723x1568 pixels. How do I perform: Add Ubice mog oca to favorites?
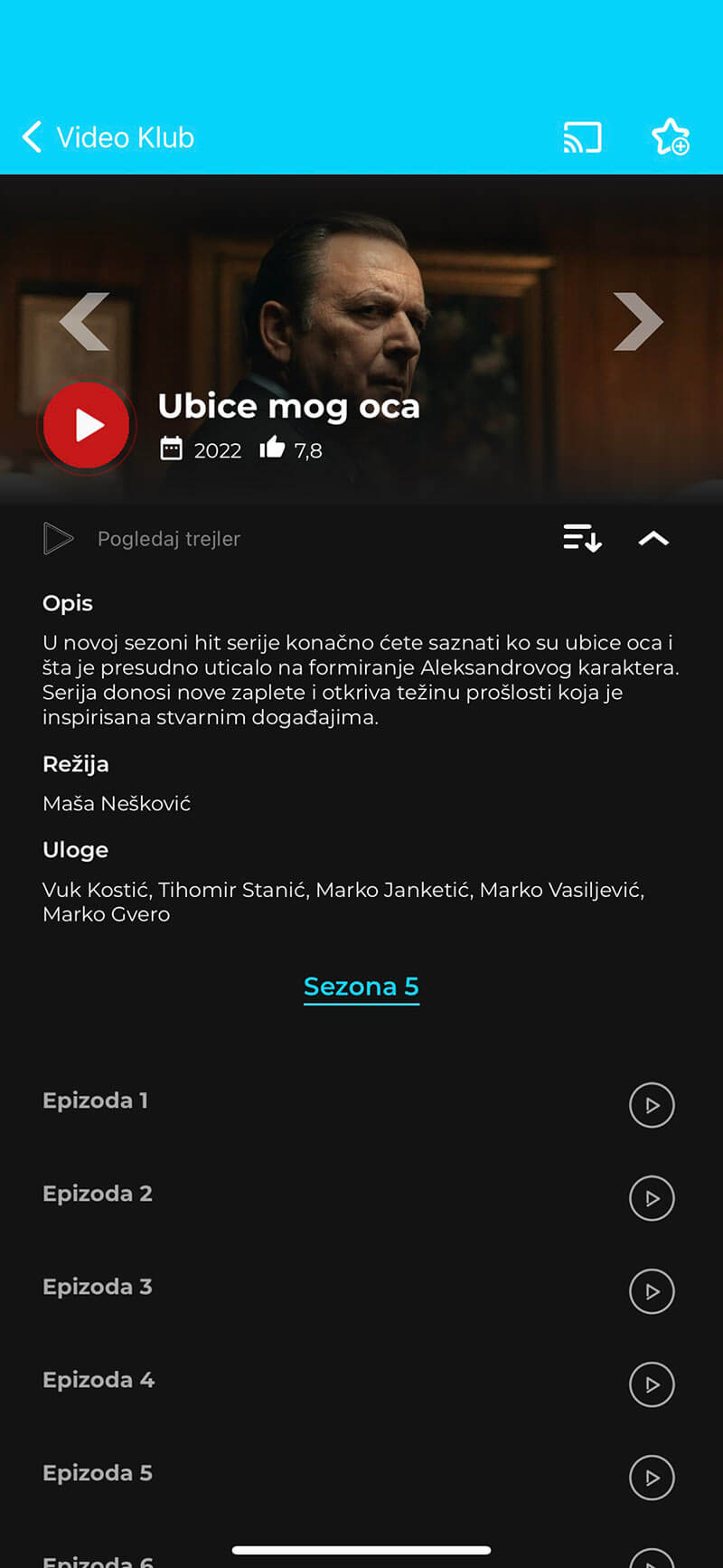[x=671, y=137]
